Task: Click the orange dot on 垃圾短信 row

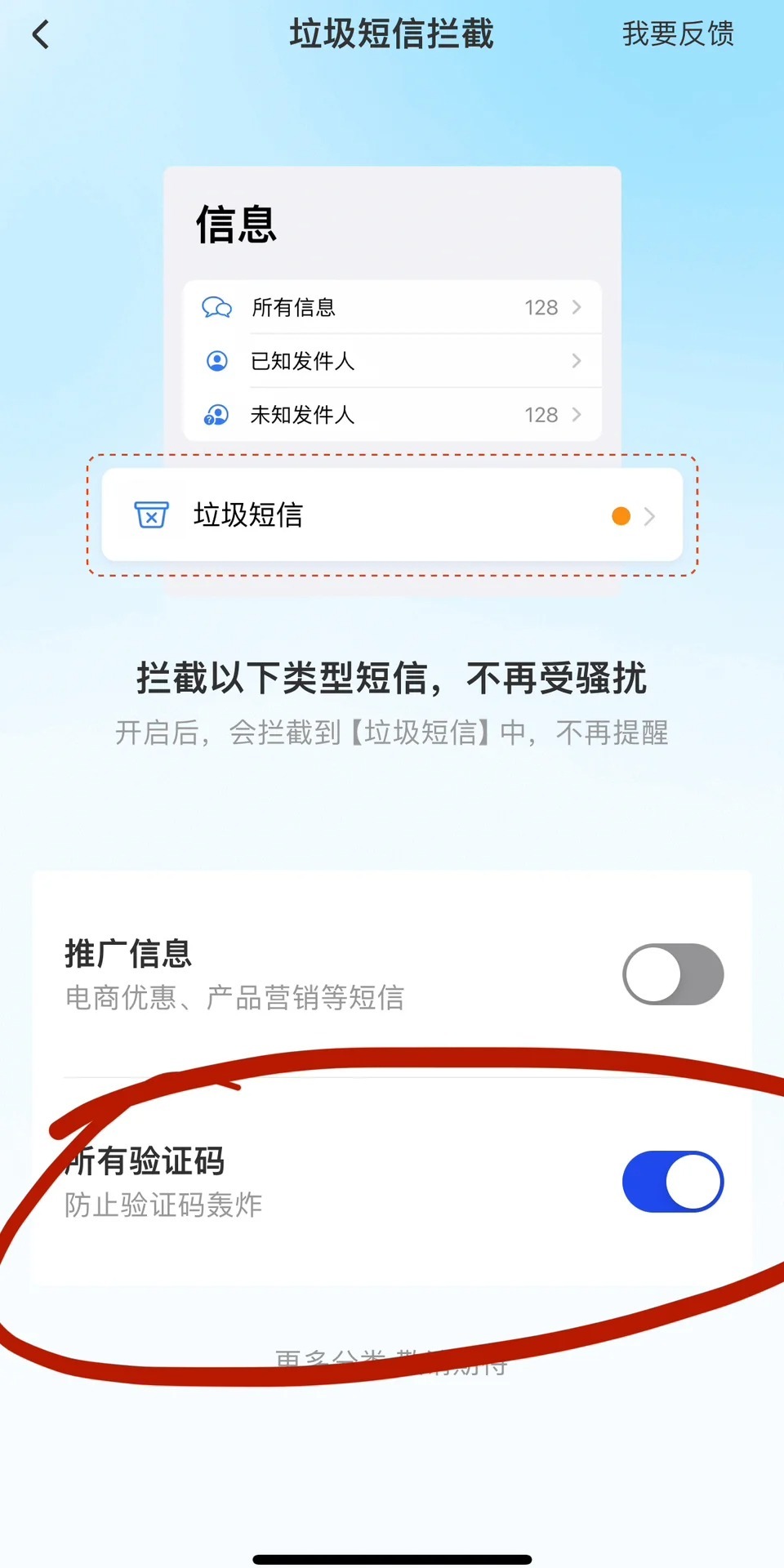Action: tap(622, 515)
